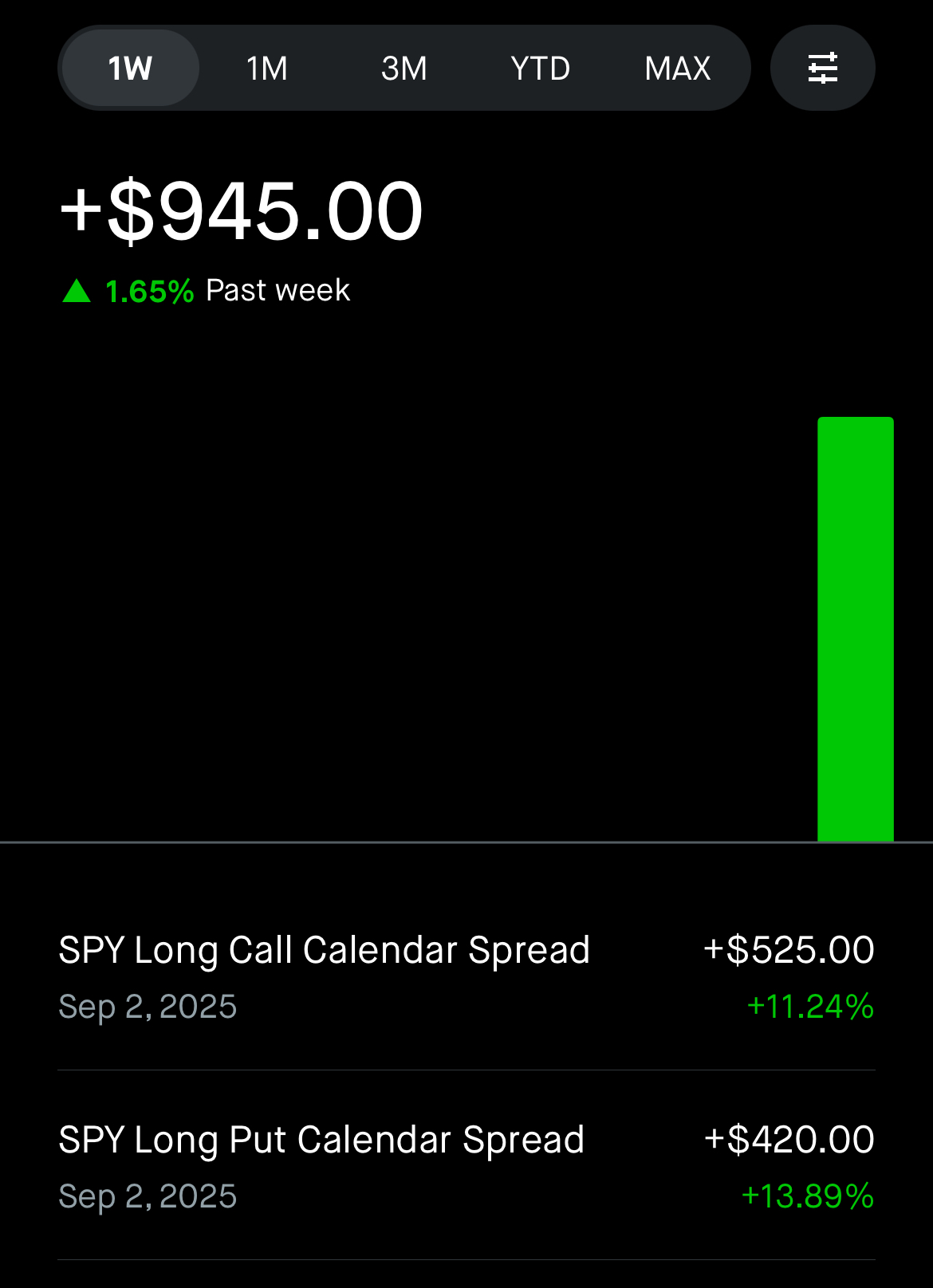Switch to the 1M time range

pos(267,69)
